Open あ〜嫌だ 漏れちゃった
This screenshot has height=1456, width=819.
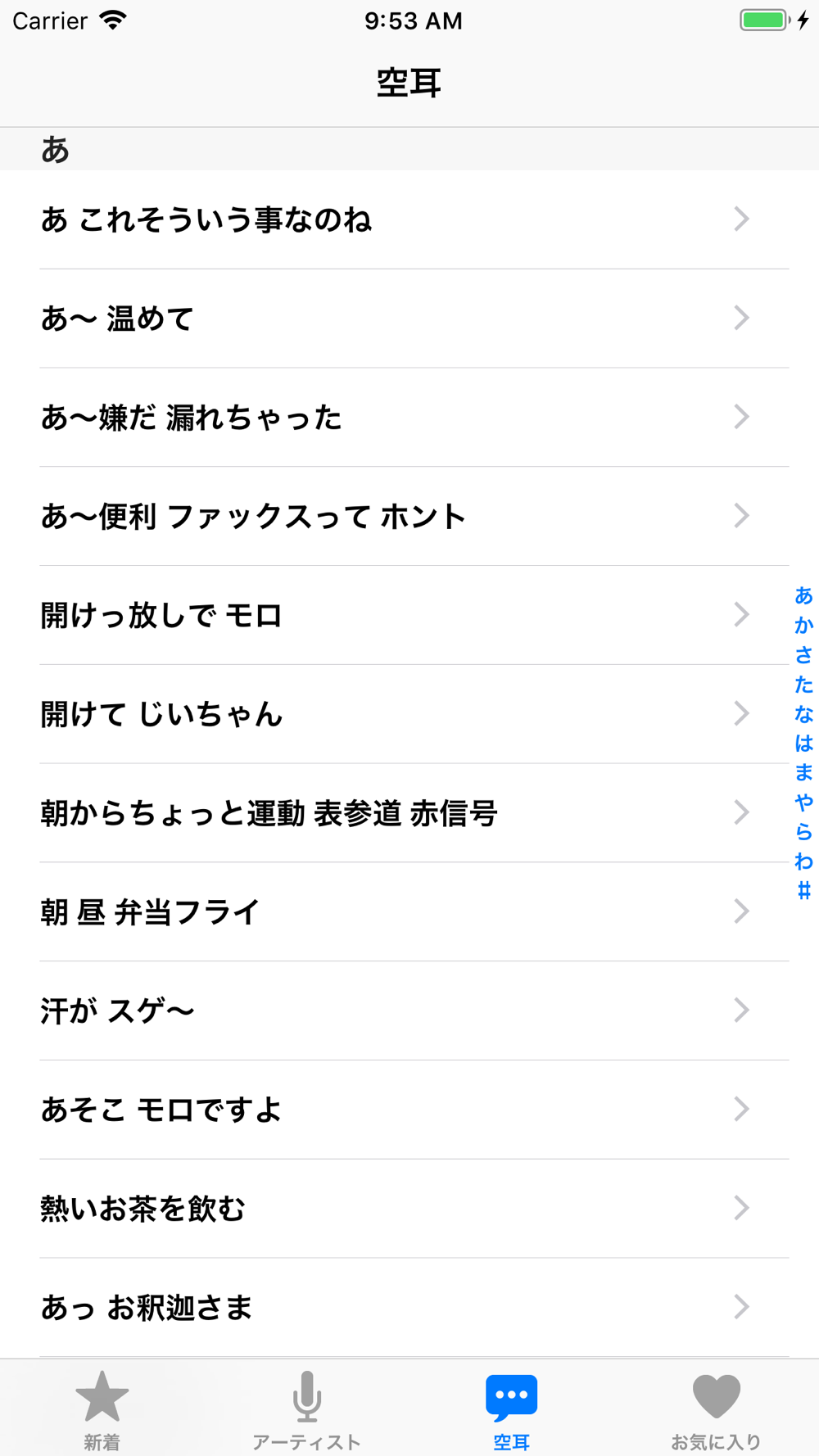(393, 418)
